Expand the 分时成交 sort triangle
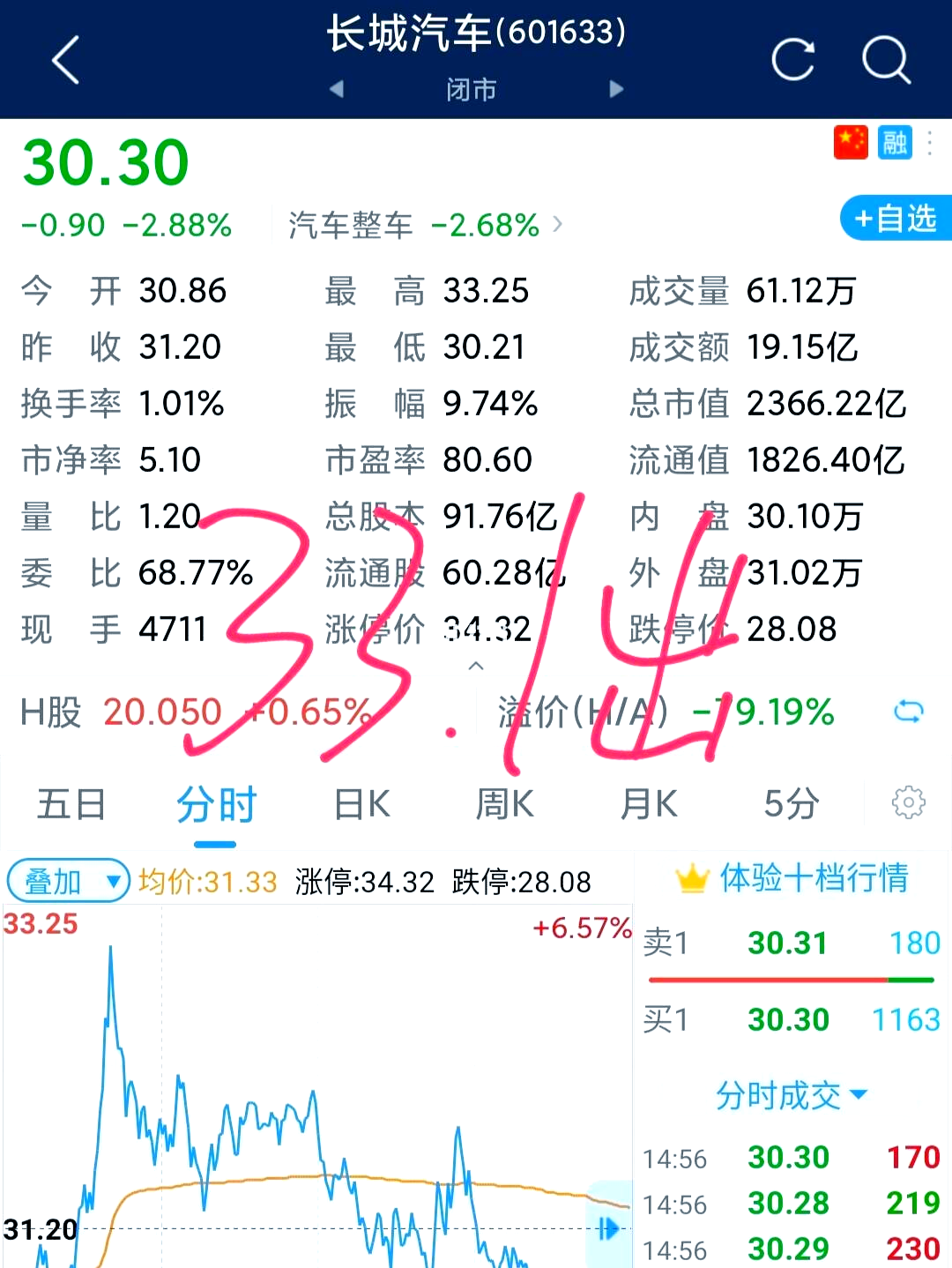This screenshot has height=1268, width=952. [858, 1095]
